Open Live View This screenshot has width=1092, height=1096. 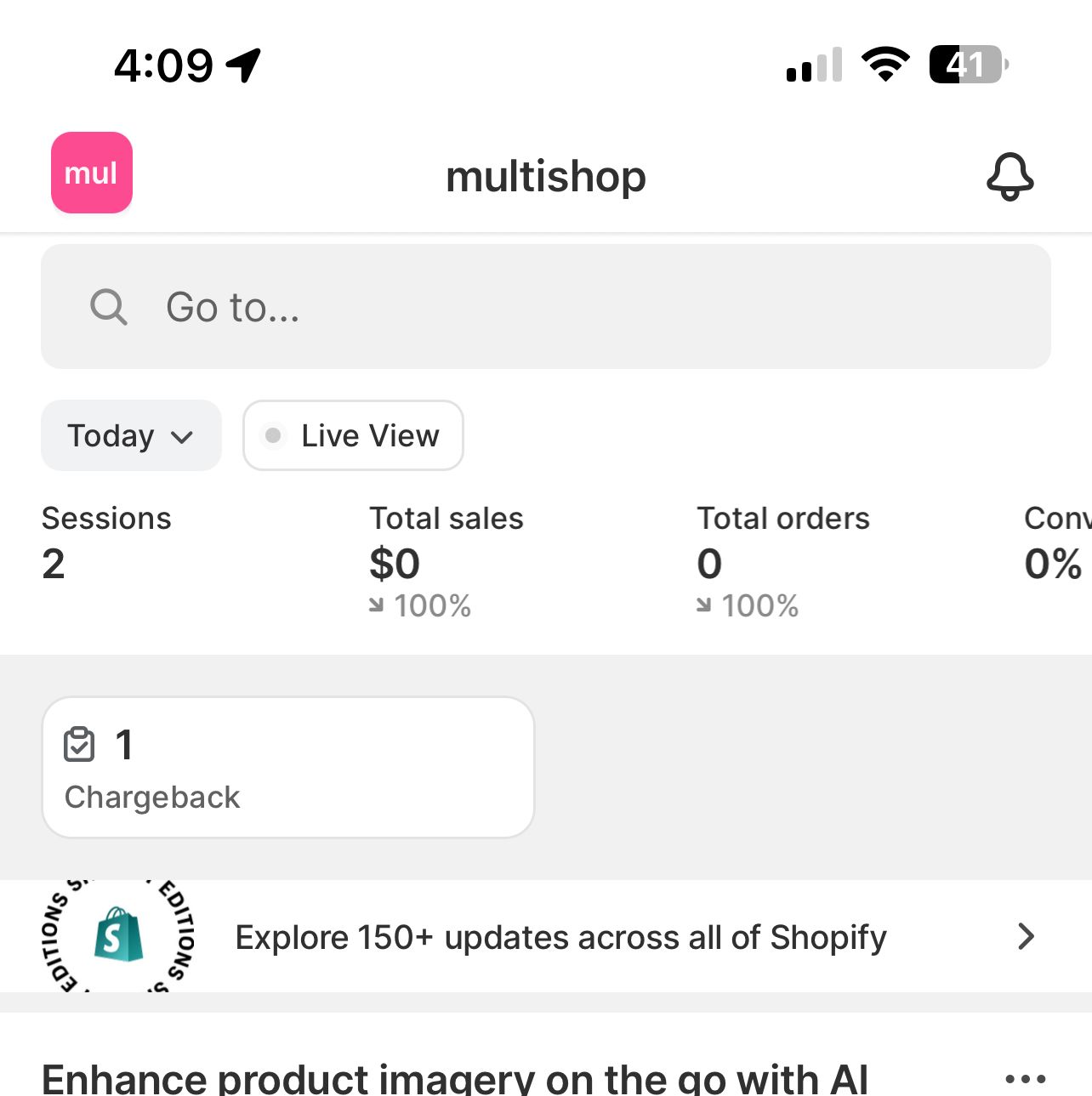(353, 435)
